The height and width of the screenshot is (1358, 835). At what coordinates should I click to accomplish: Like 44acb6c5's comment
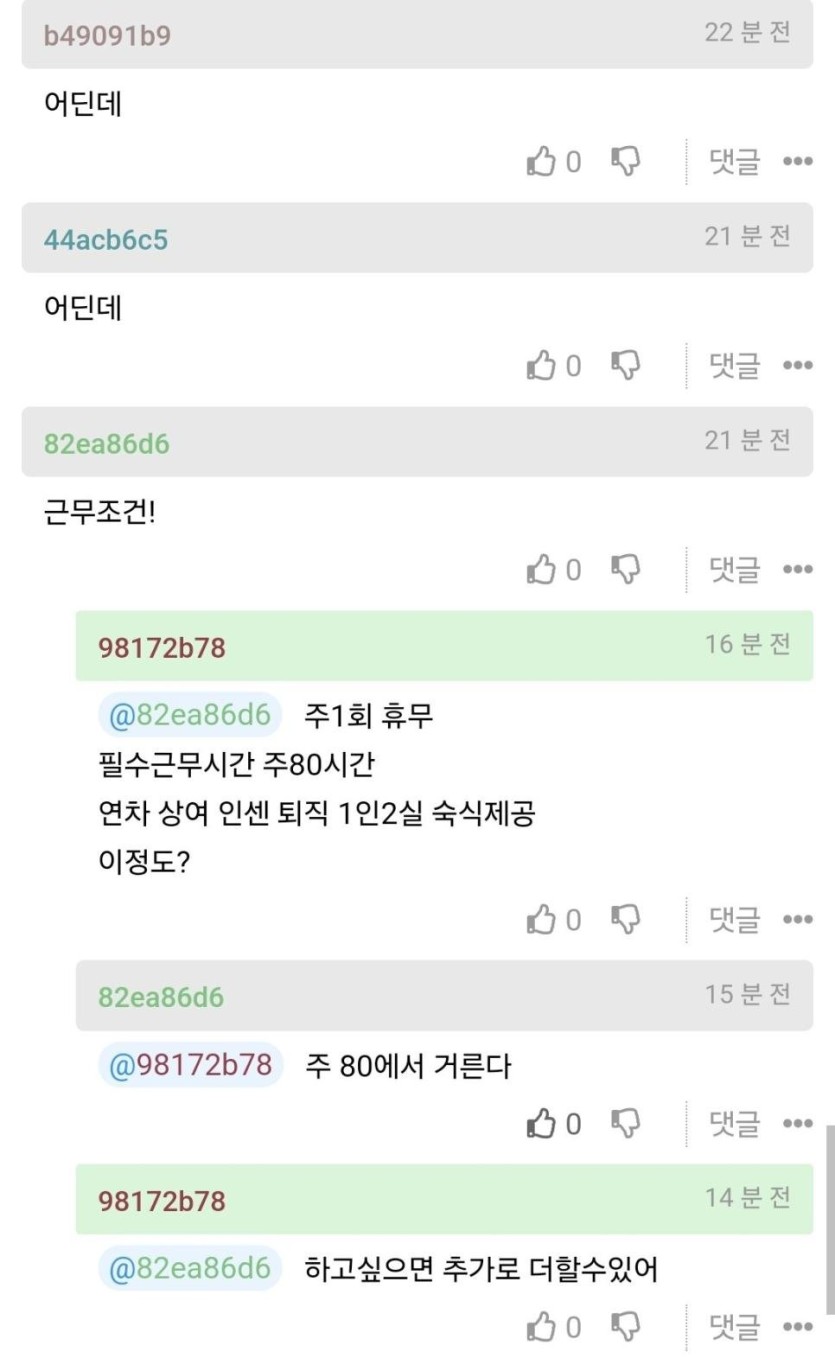click(540, 366)
